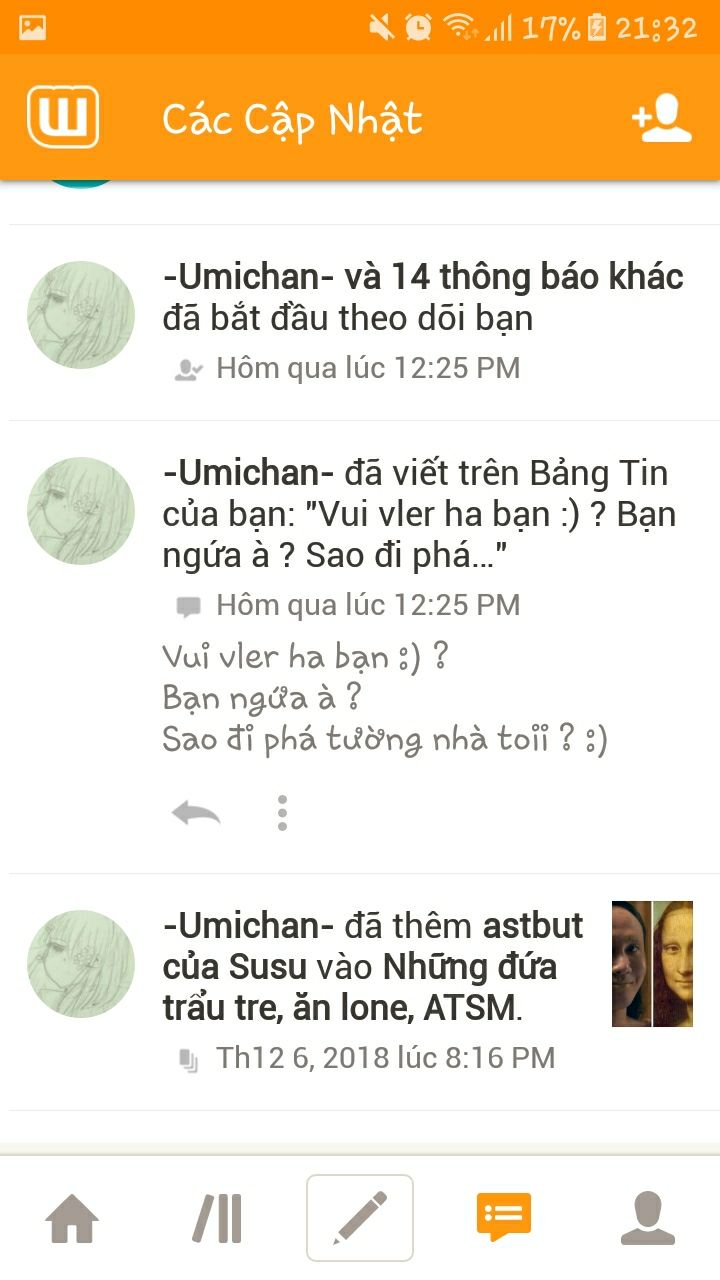Tap the add friends icon
720x1280 pixels.
pos(661,119)
